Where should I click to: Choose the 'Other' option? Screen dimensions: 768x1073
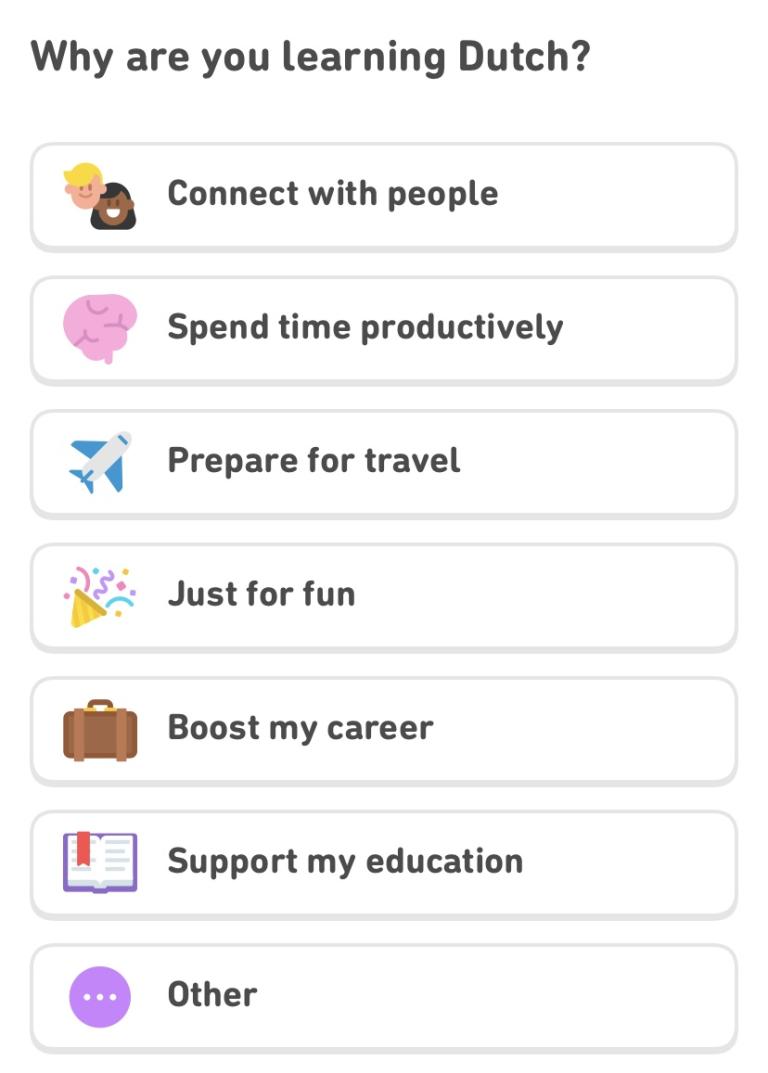(384, 994)
